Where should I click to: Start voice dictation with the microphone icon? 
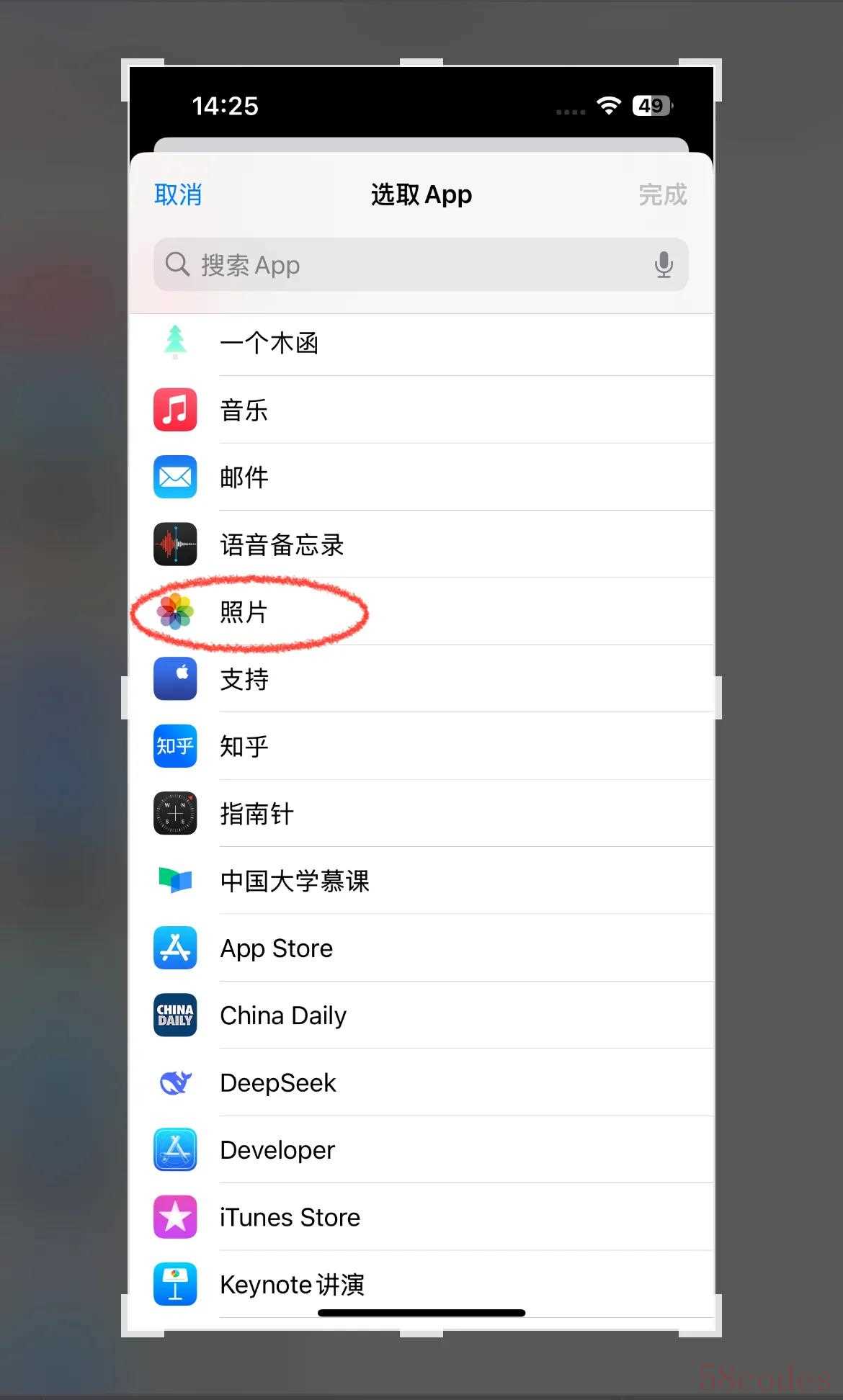664,265
